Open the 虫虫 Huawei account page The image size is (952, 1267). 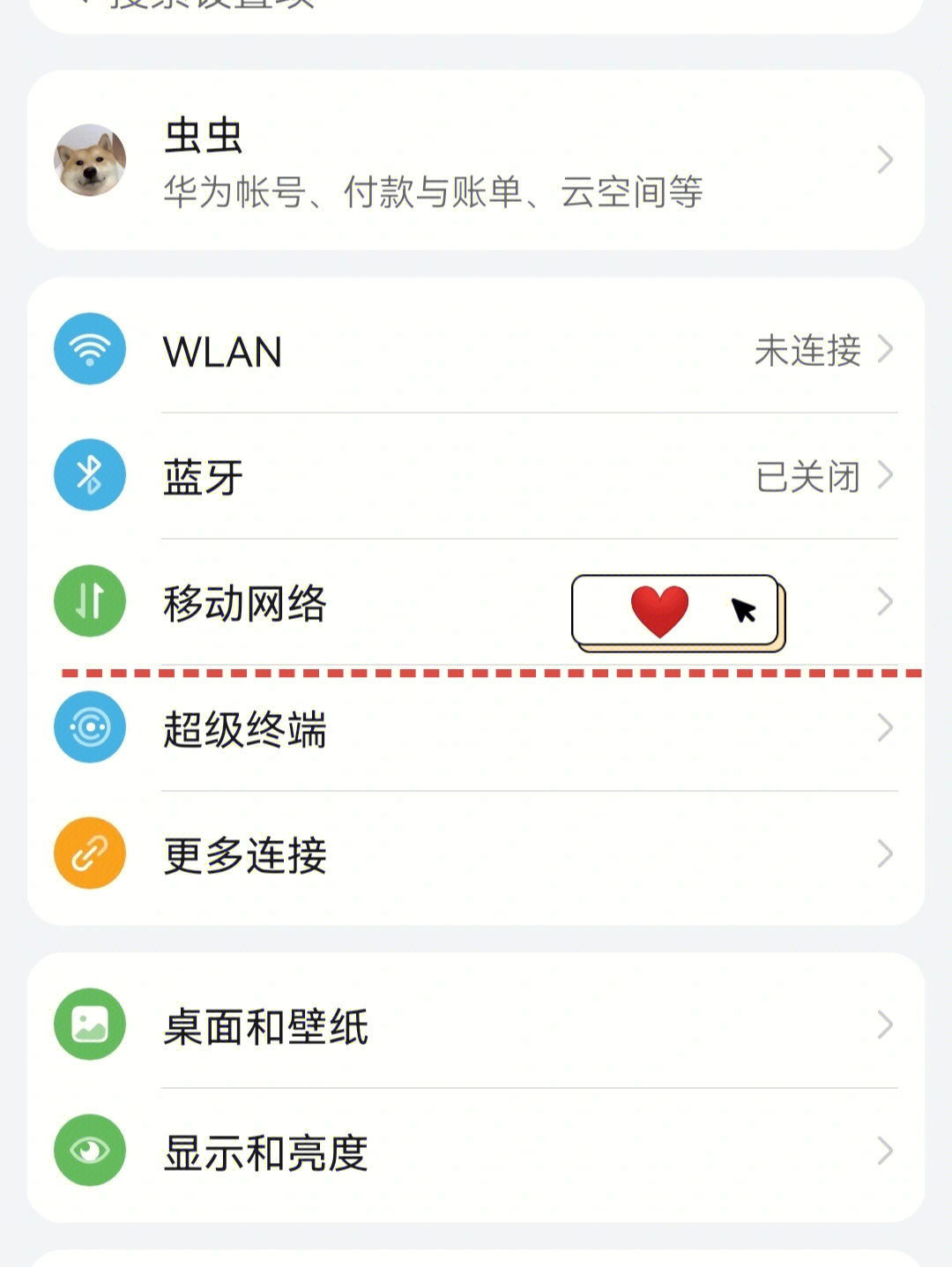476,161
